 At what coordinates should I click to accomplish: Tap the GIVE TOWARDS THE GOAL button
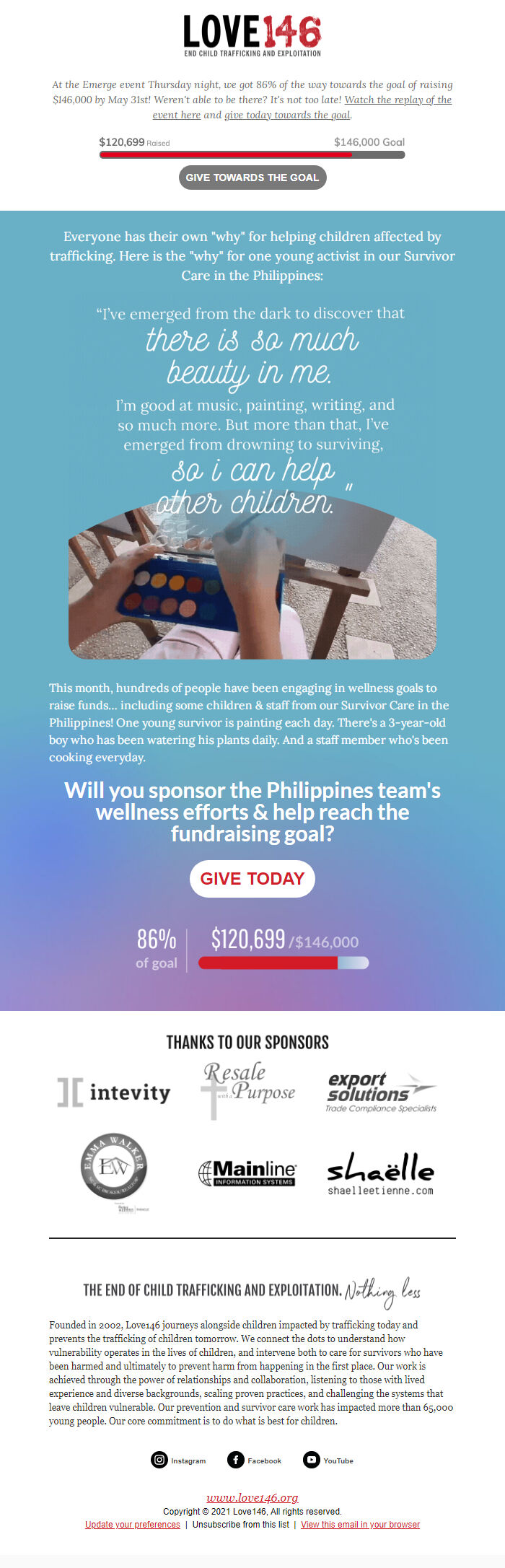[x=252, y=178]
